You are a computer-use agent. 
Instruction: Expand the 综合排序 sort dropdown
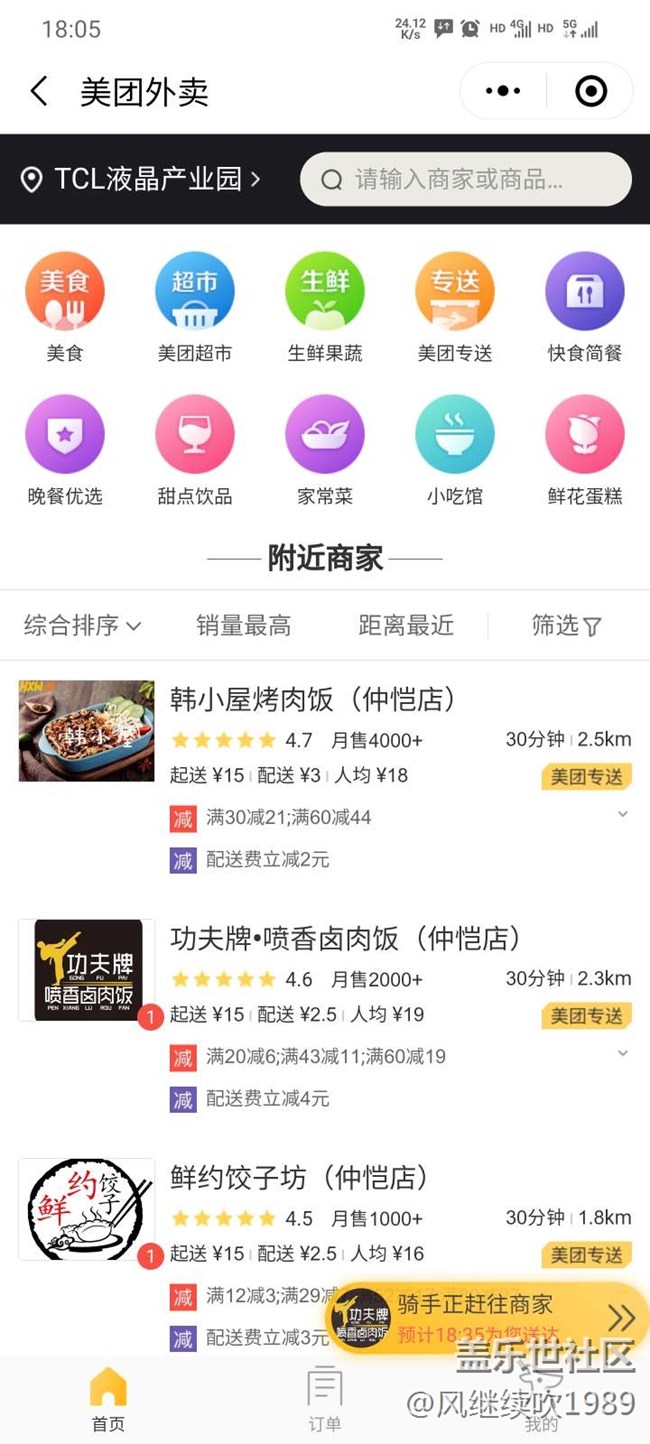coord(83,626)
